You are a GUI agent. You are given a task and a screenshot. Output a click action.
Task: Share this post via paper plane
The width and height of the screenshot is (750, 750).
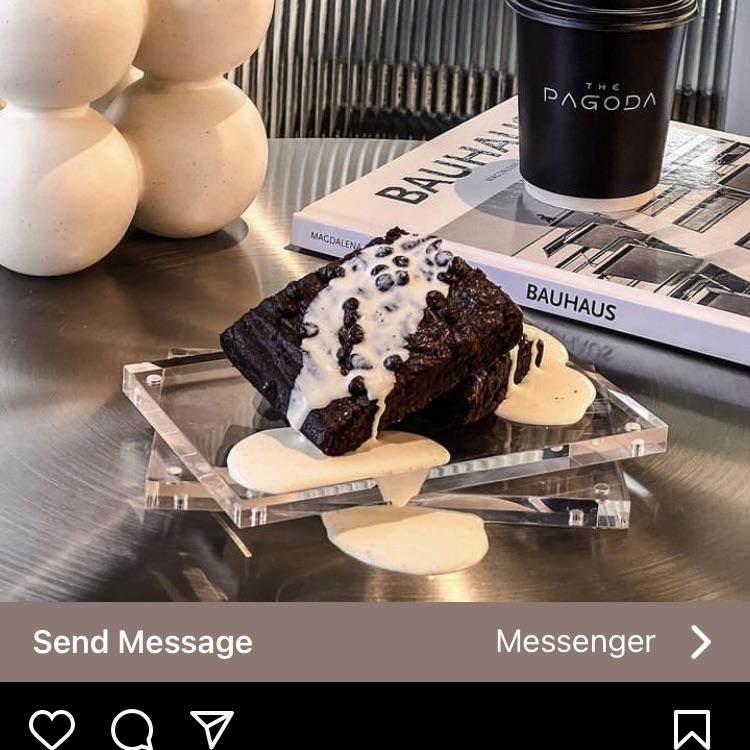pyautogui.click(x=212, y=729)
